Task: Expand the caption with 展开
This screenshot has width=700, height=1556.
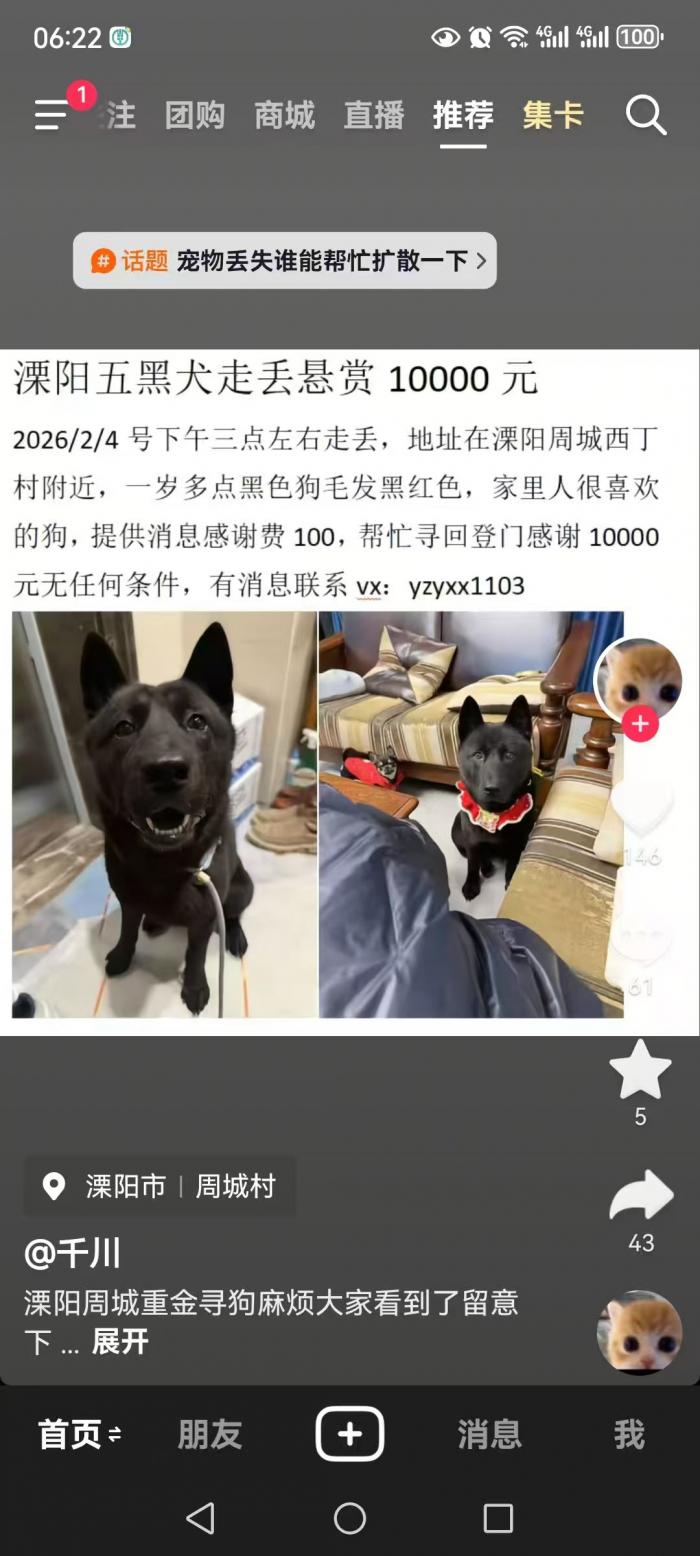Action: (120, 1341)
